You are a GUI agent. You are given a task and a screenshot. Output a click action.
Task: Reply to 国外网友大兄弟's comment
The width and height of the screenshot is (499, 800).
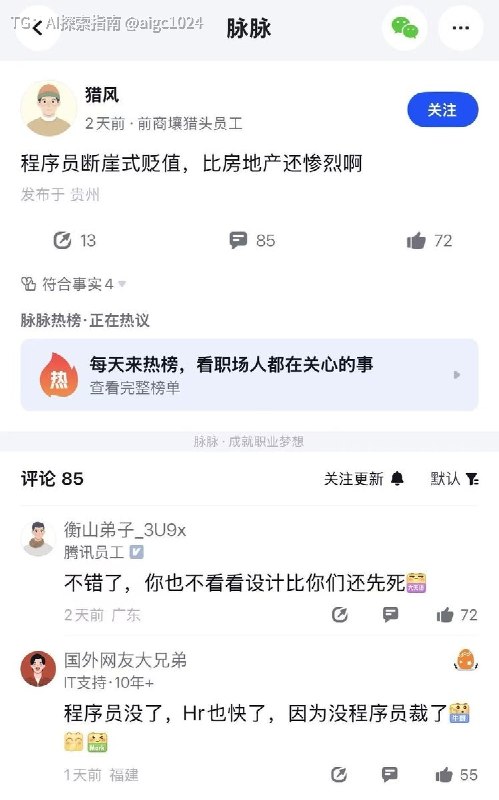click(x=390, y=774)
